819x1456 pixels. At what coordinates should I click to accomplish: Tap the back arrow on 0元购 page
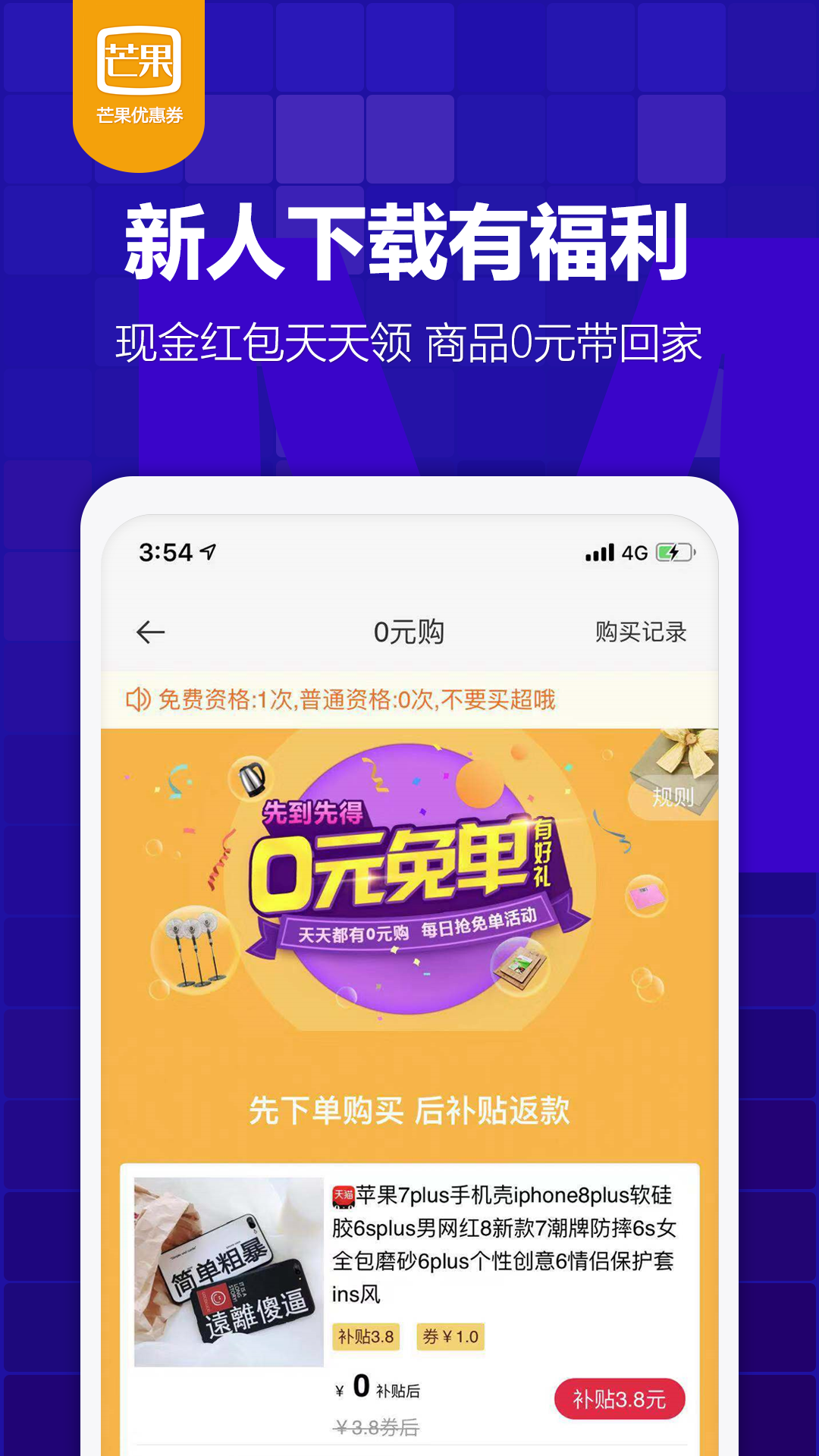tap(150, 630)
